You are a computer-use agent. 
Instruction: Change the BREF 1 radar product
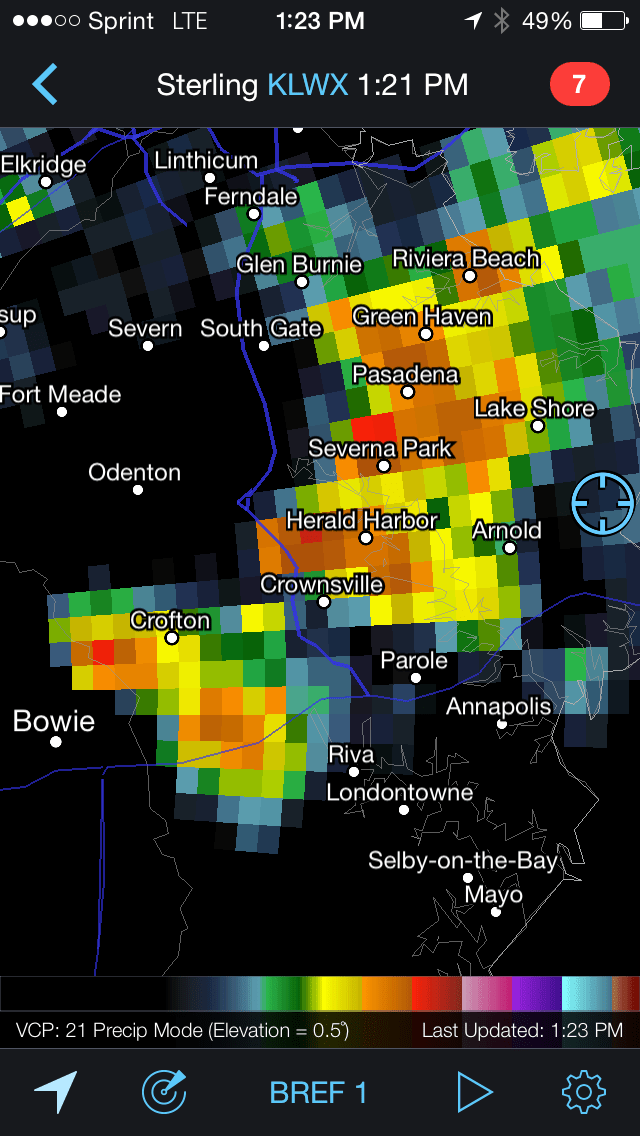click(x=318, y=1092)
